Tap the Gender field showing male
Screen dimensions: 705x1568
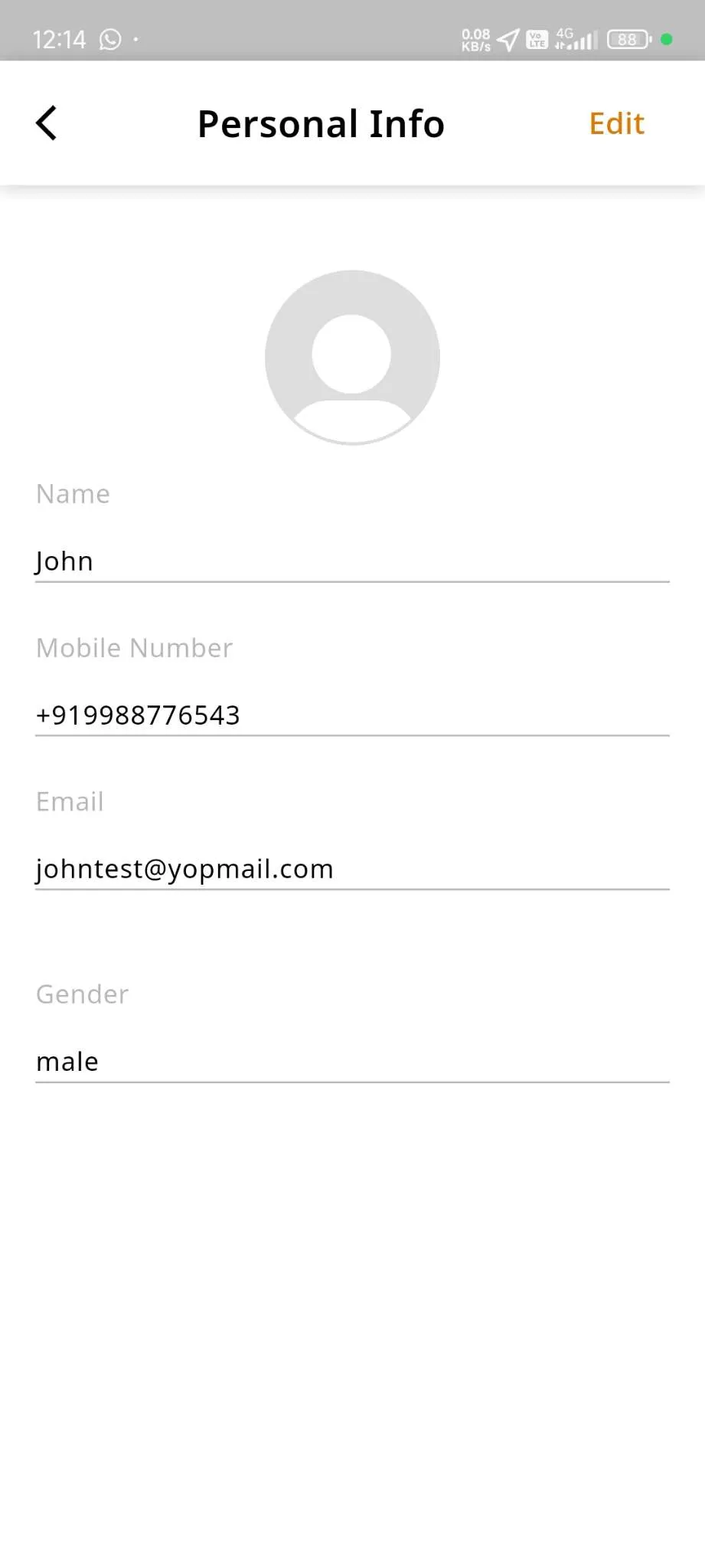[x=352, y=1061]
